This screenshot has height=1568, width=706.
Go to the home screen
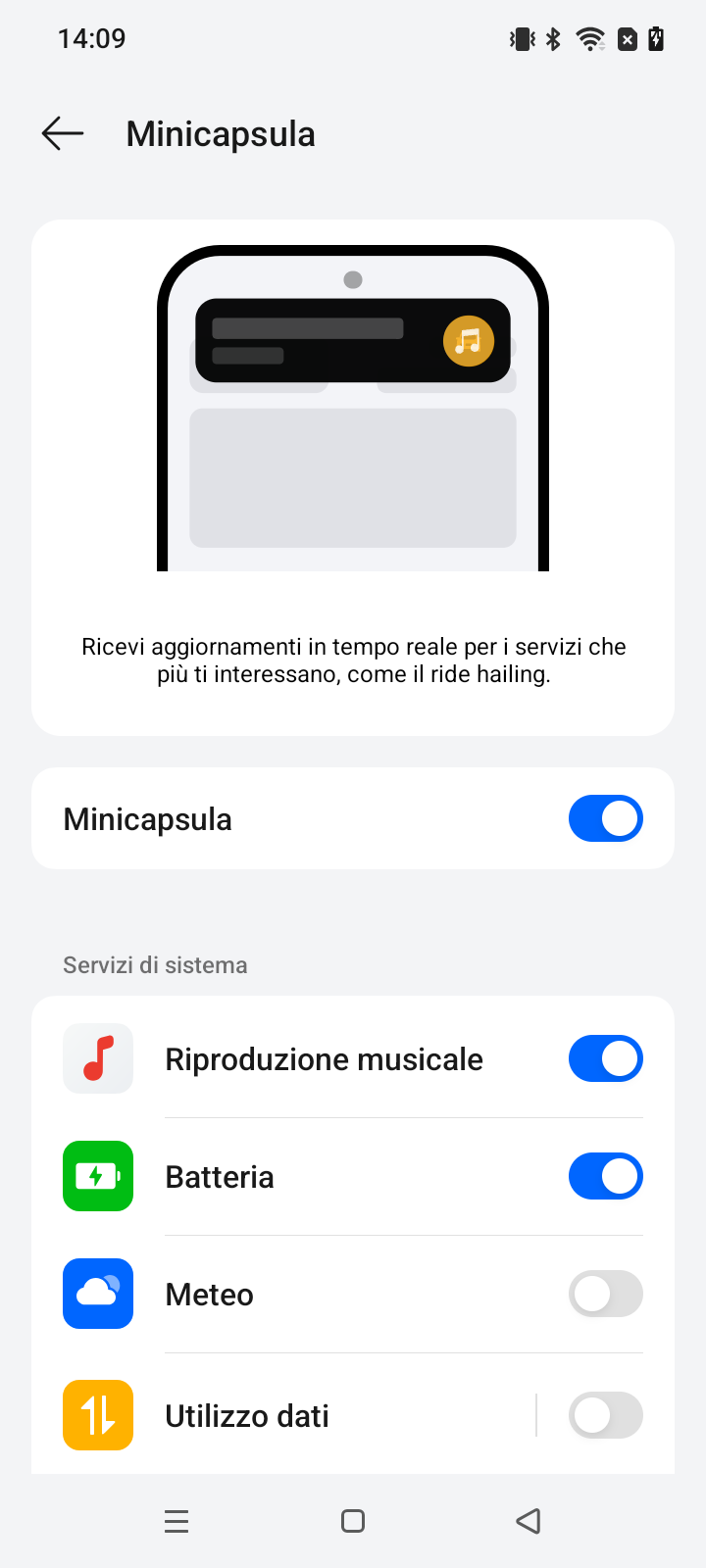point(353,1521)
